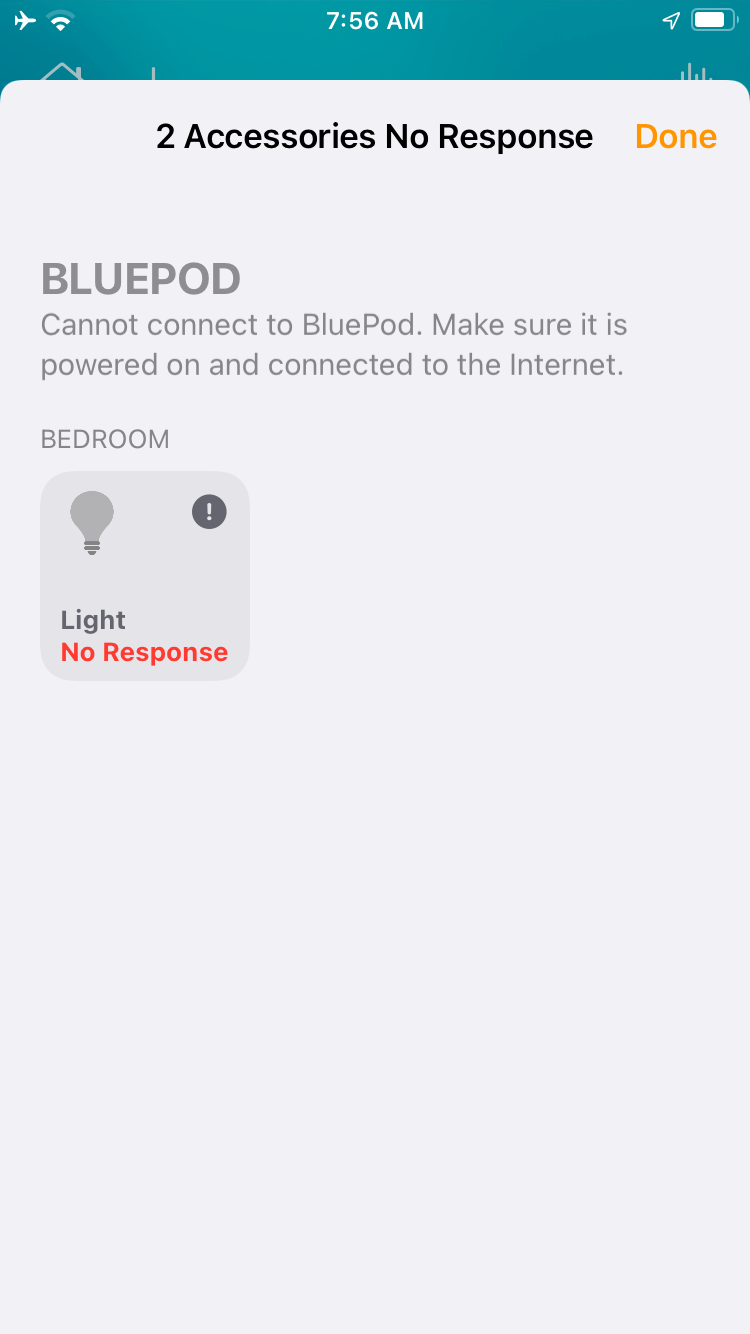Tap the battery icon in the status bar
The height and width of the screenshot is (1334, 750).
(712, 20)
